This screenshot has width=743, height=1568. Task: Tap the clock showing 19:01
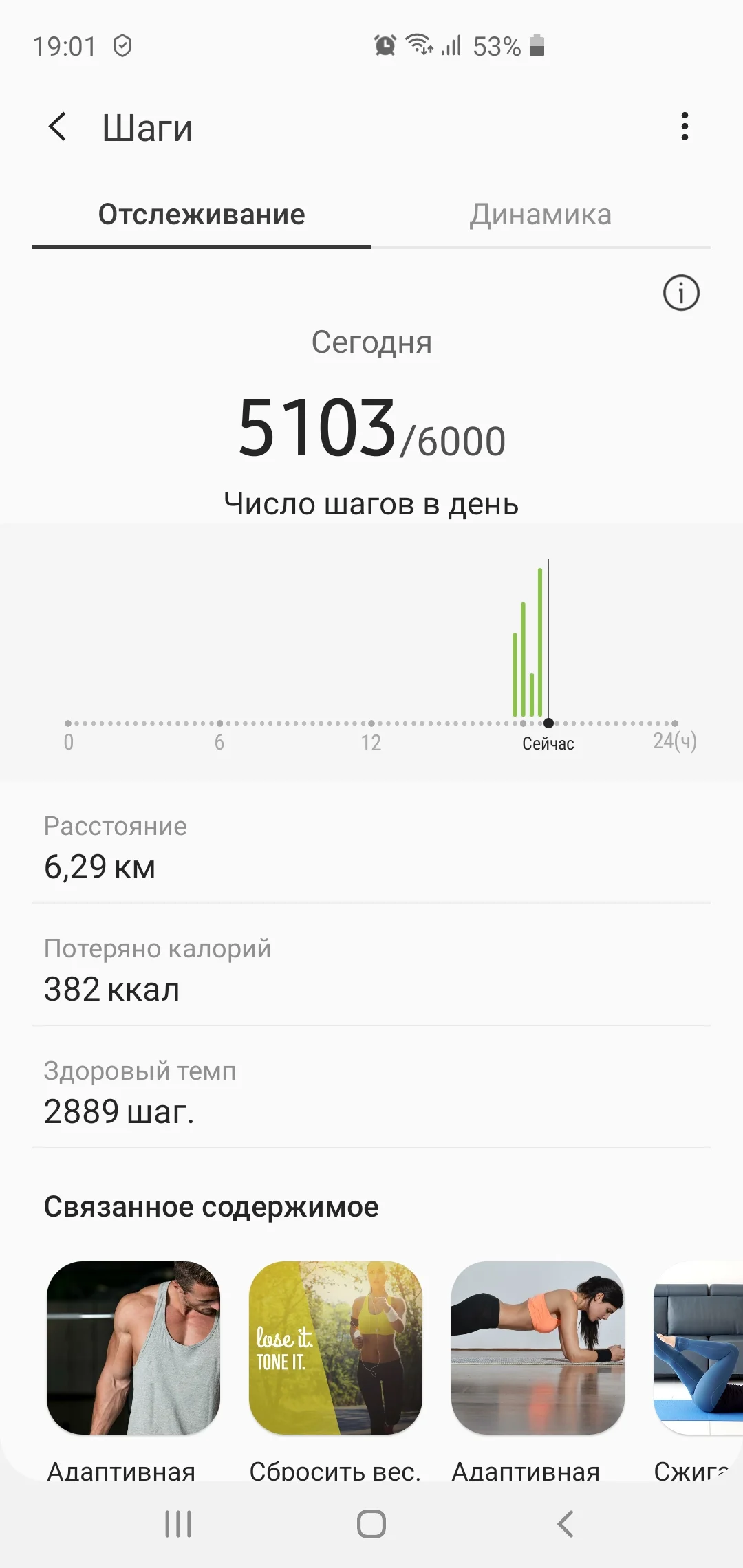point(65,46)
